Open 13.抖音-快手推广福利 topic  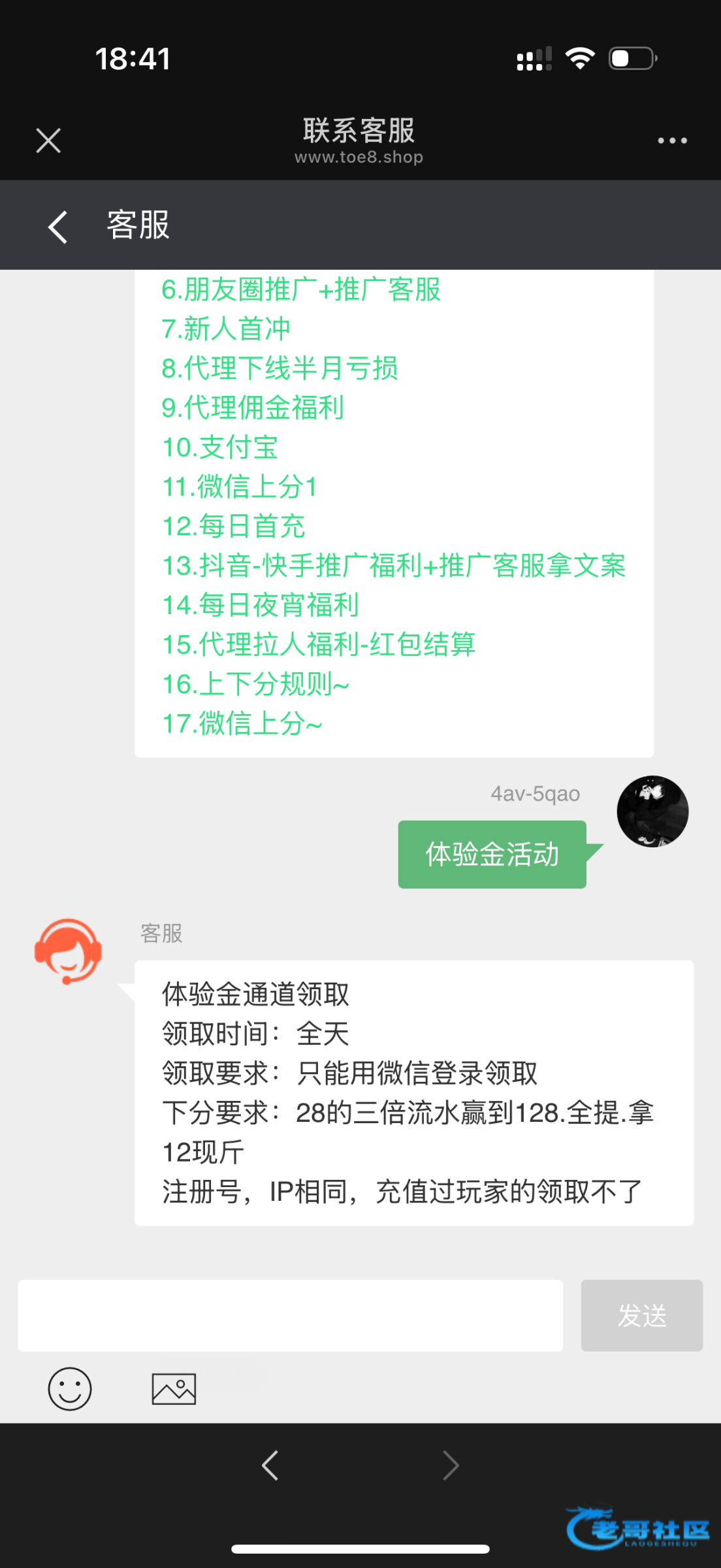393,566
